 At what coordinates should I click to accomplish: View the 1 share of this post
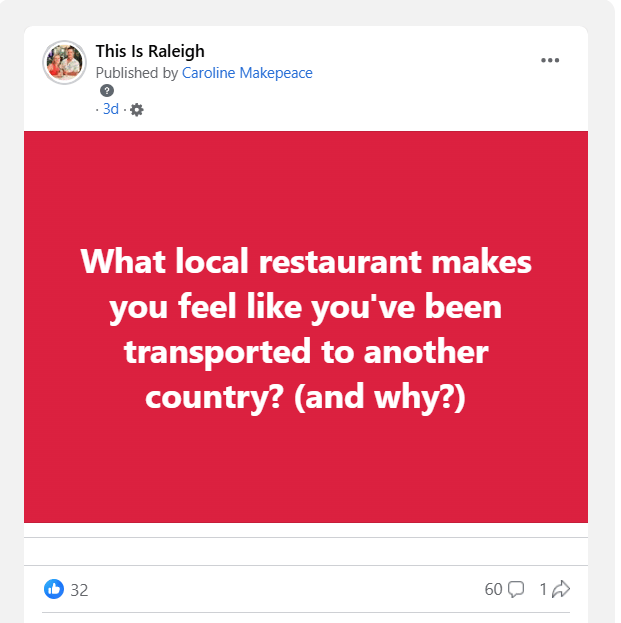pyautogui.click(x=554, y=589)
